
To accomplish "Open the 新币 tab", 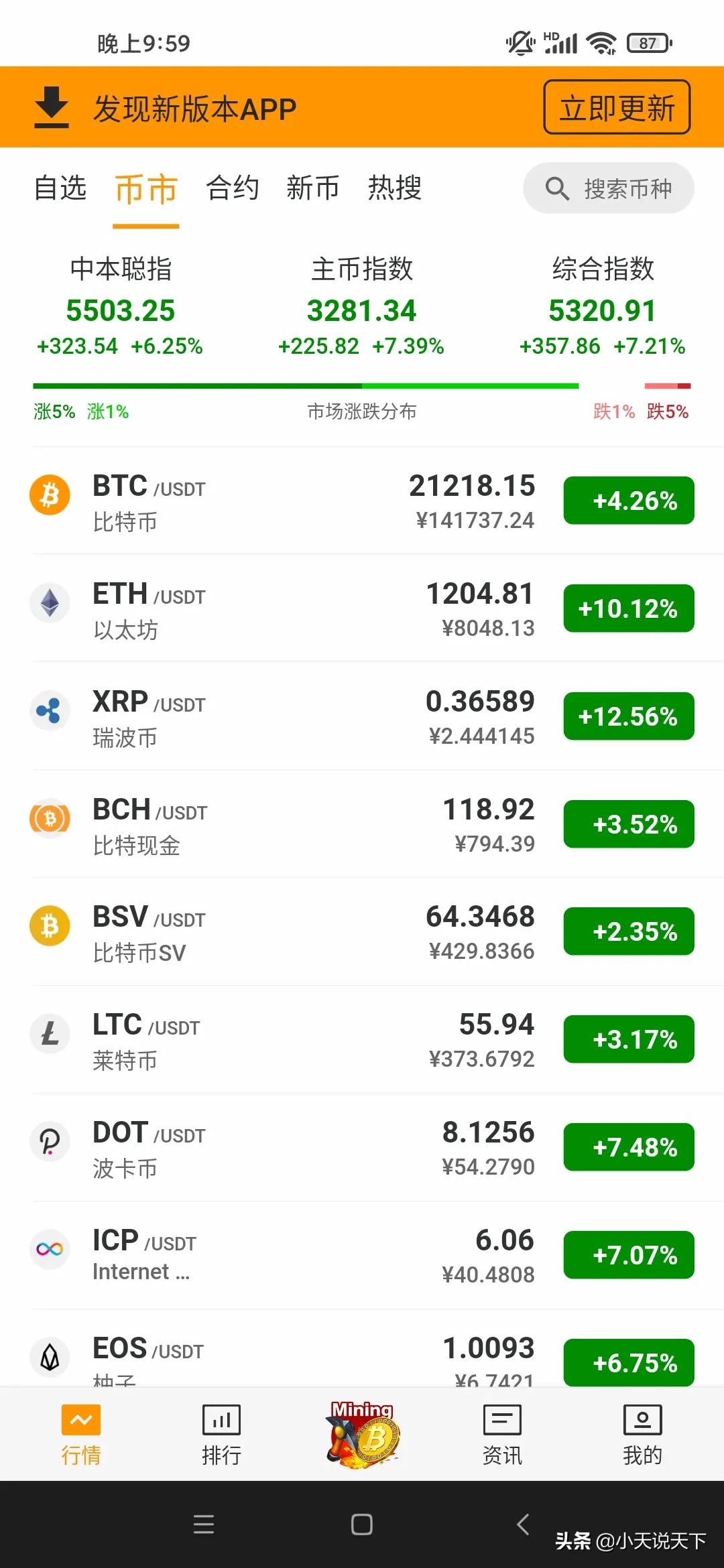I will [312, 188].
